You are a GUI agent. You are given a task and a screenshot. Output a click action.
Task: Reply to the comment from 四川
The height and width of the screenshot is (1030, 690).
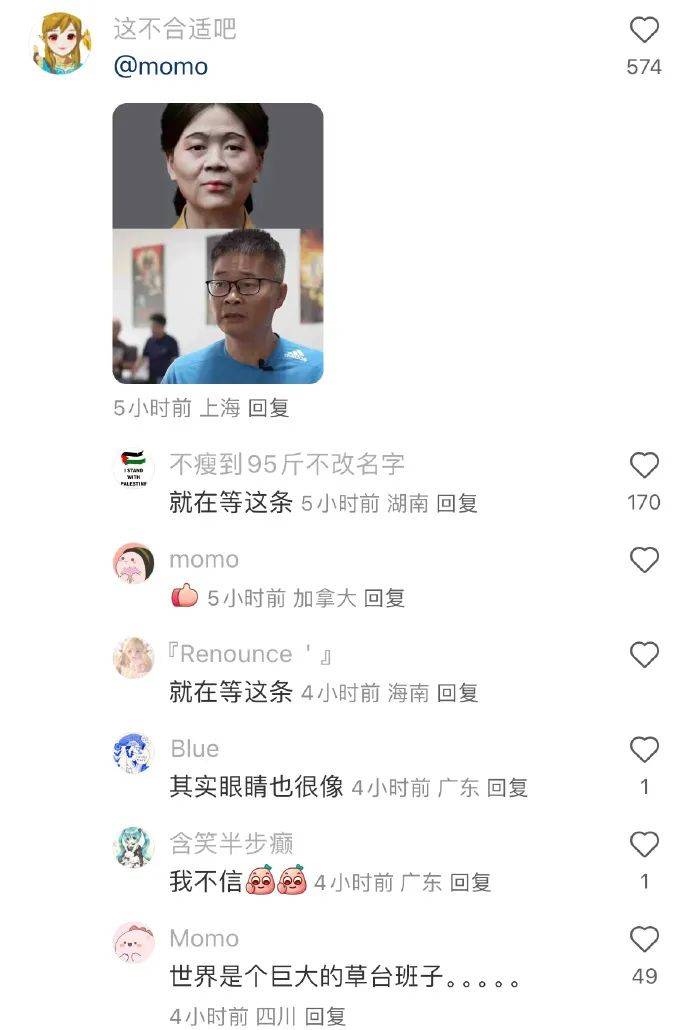[x=325, y=1017]
